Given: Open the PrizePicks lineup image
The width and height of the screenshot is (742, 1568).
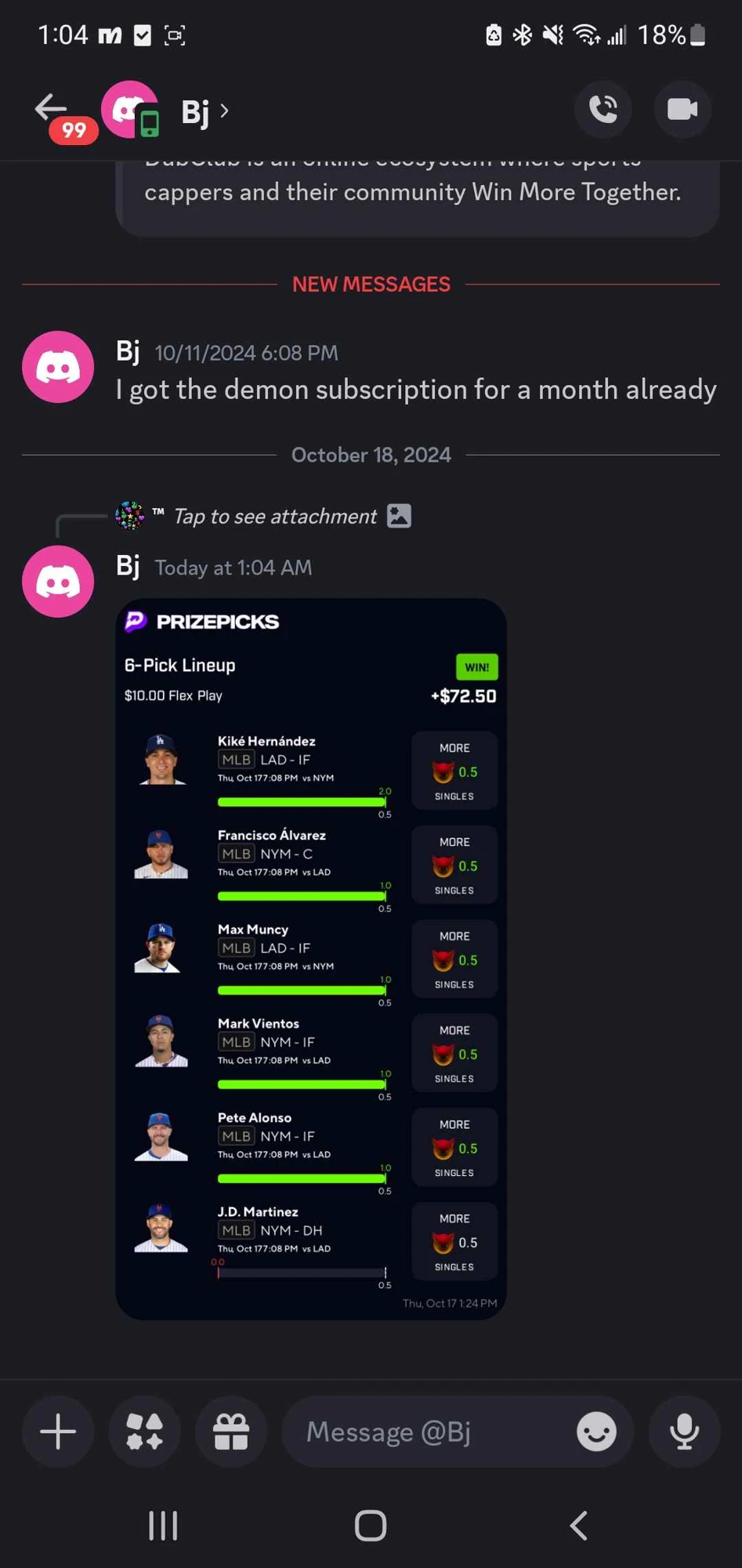Looking at the screenshot, I should [311, 959].
